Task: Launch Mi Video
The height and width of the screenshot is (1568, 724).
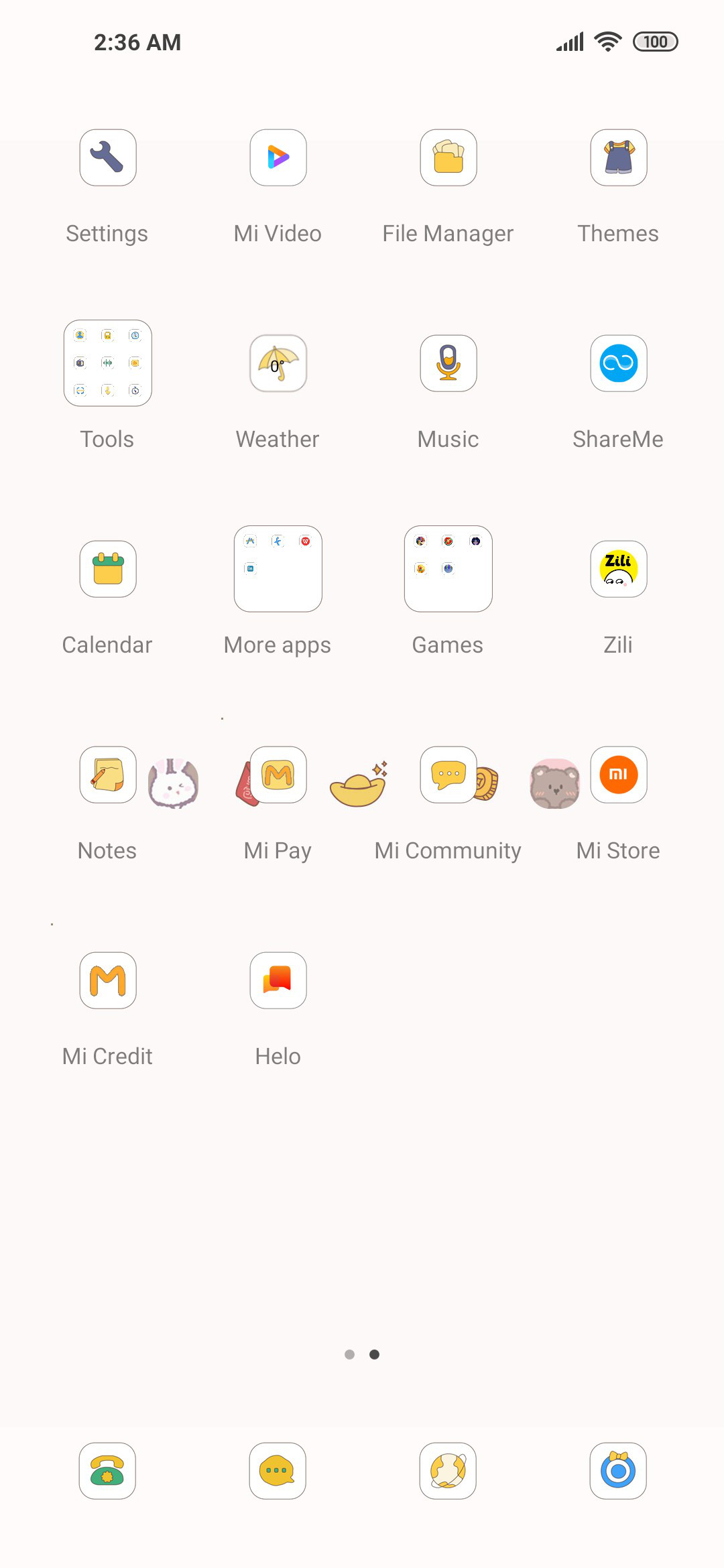Action: pyautogui.click(x=278, y=157)
